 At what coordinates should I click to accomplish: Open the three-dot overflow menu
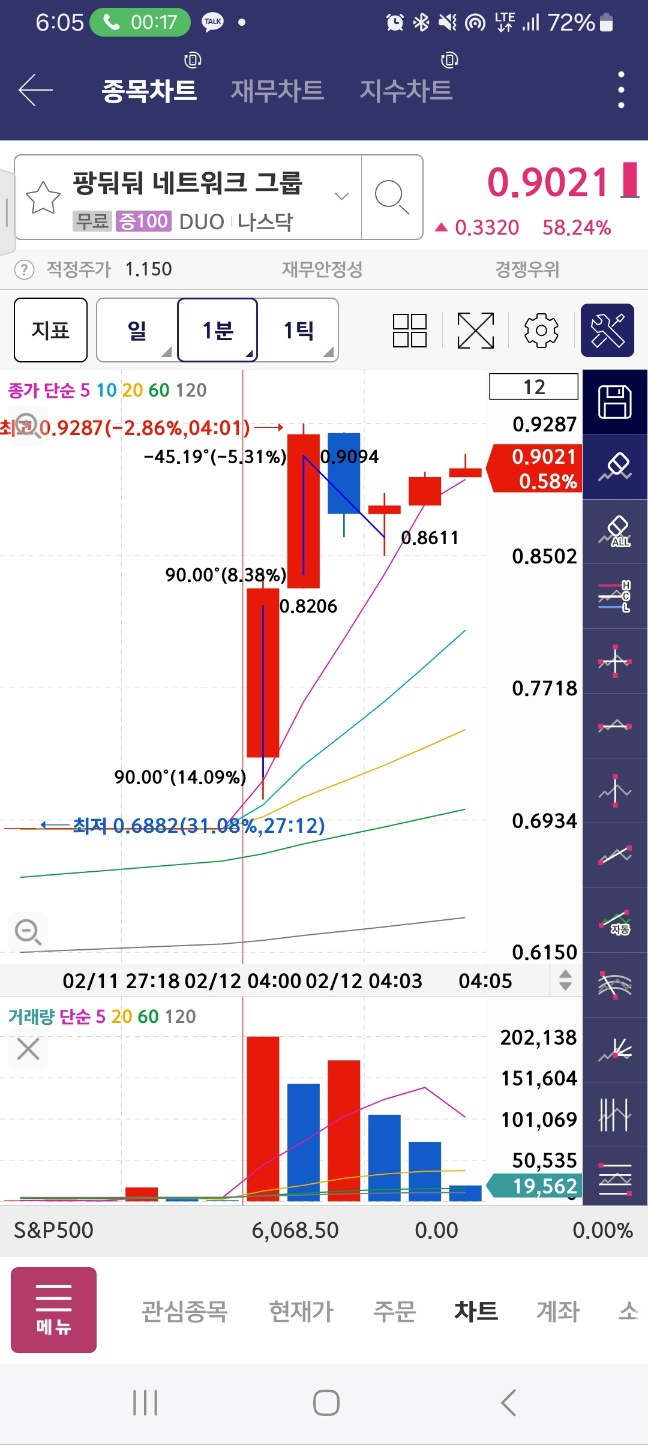pos(621,90)
